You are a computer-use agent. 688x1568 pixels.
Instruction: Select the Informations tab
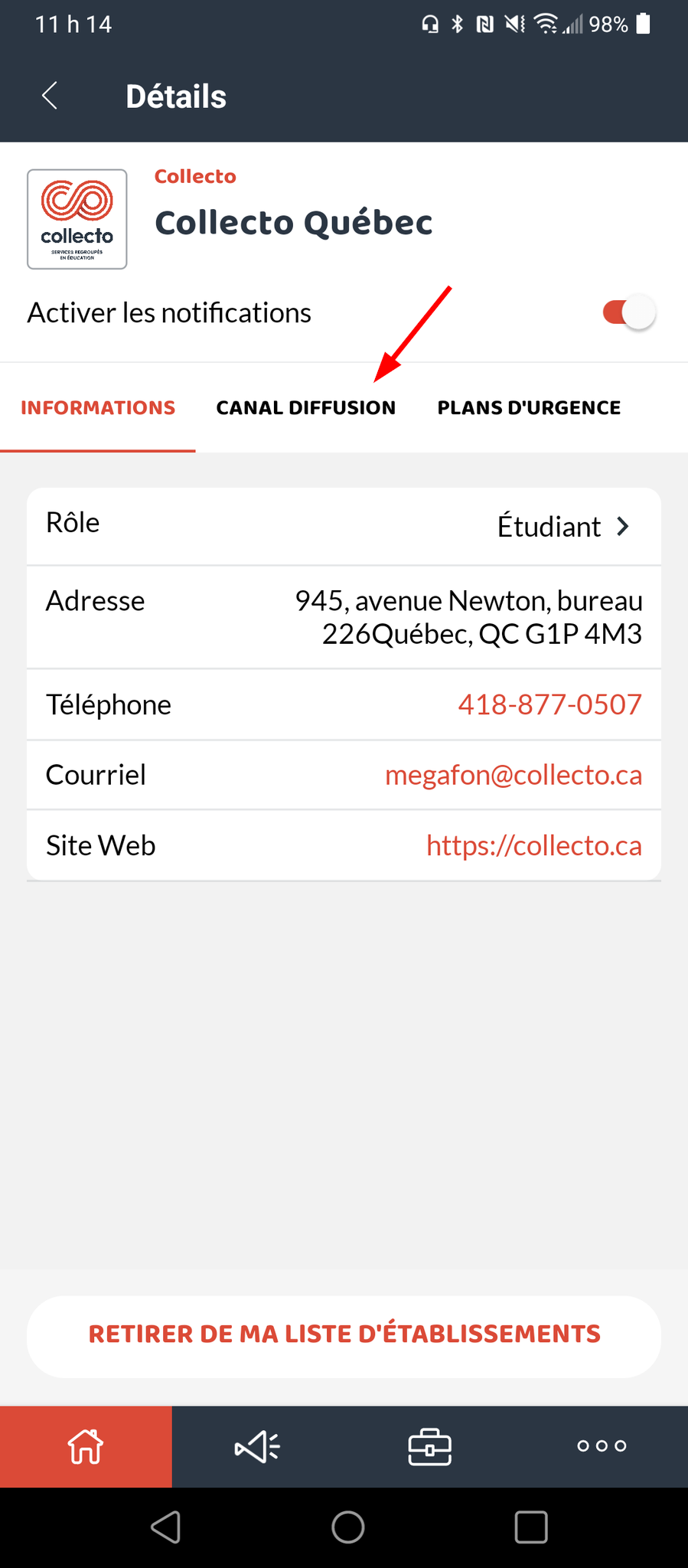98,407
